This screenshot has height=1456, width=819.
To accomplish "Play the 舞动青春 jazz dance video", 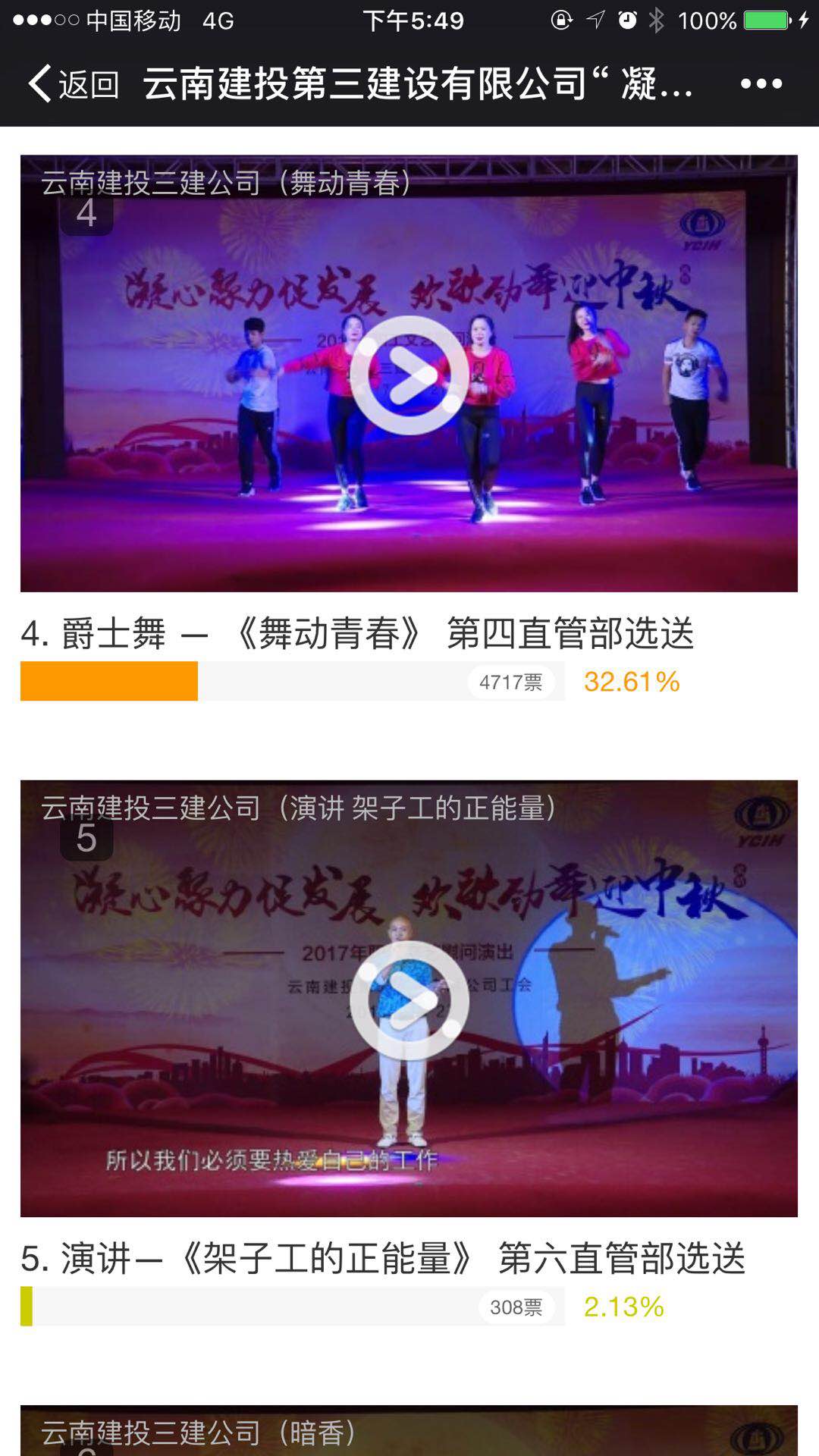I will pos(409,375).
